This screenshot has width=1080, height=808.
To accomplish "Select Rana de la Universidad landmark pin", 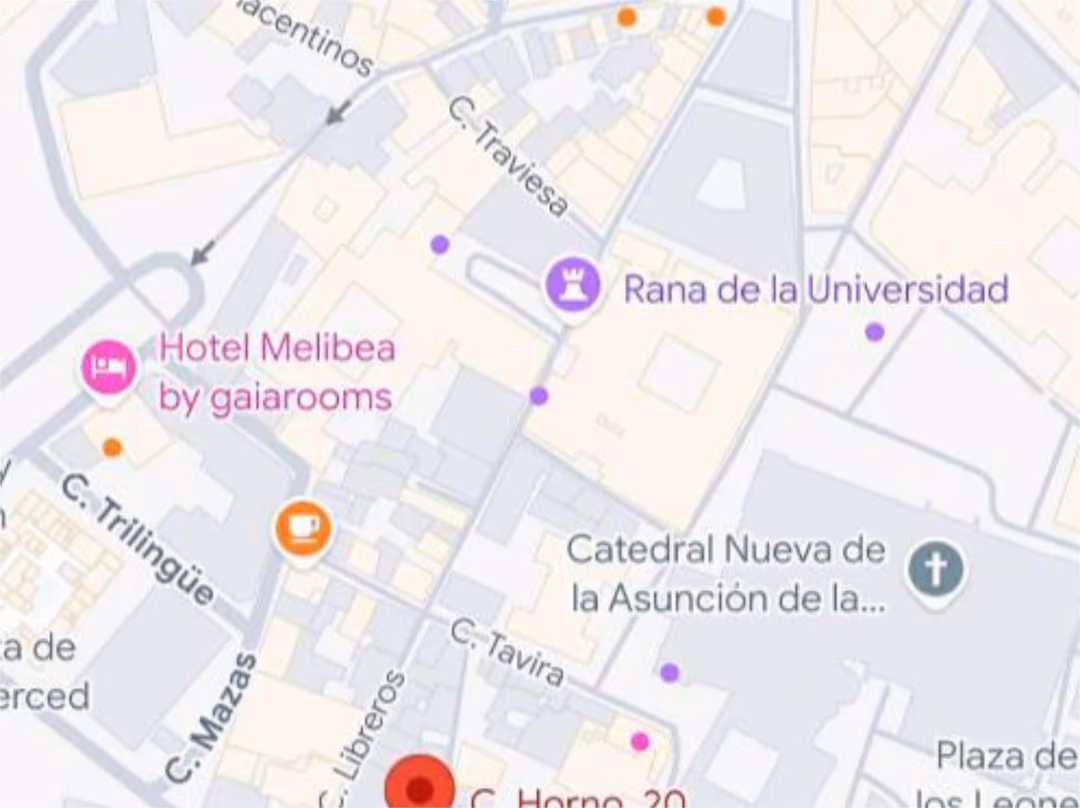I will (573, 287).
